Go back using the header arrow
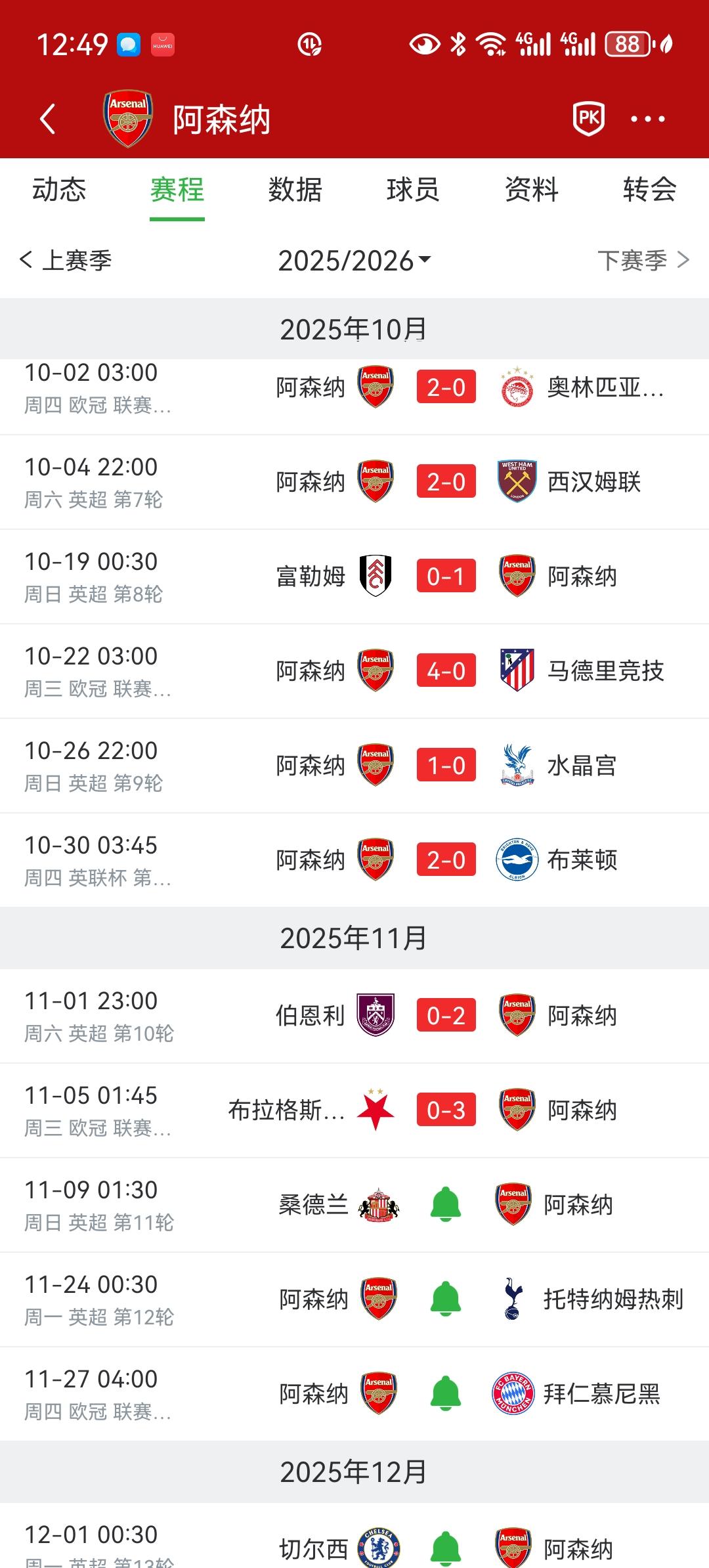 [47, 119]
